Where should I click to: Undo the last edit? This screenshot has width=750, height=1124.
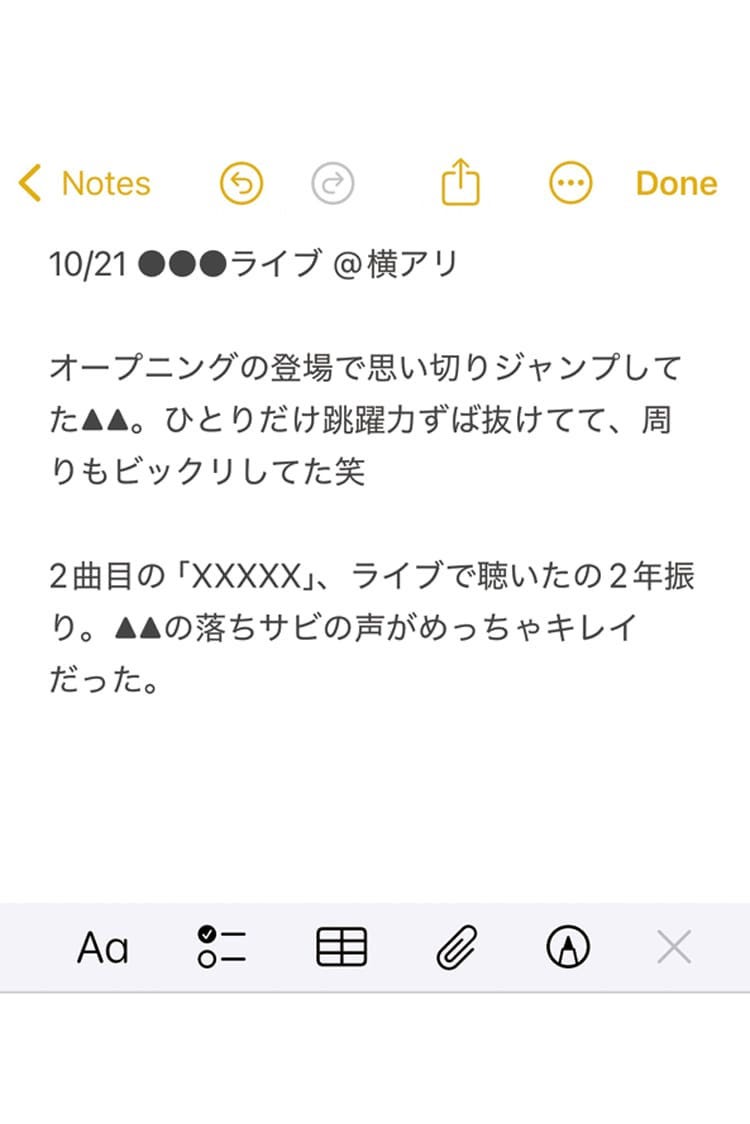coord(241,183)
